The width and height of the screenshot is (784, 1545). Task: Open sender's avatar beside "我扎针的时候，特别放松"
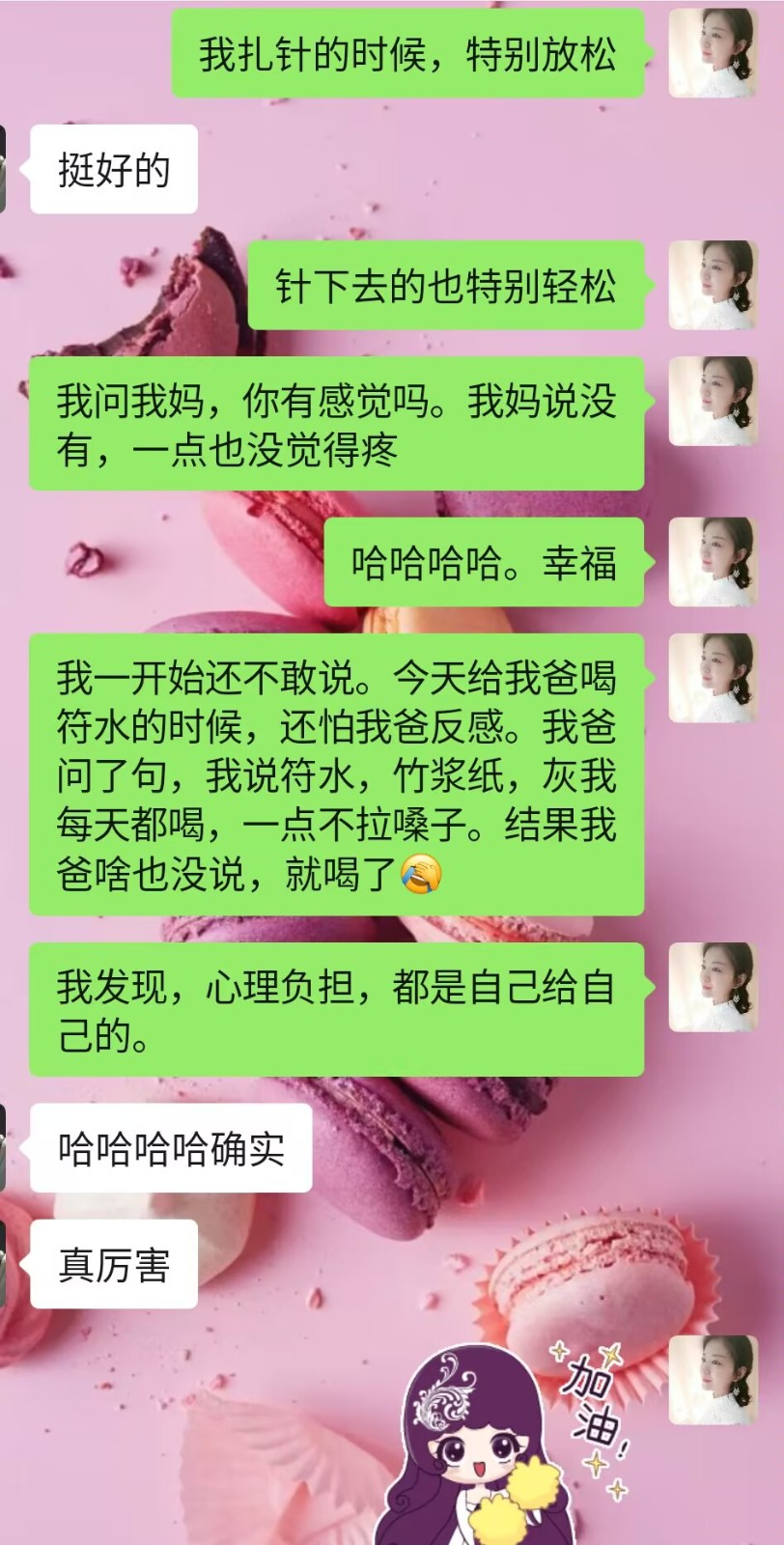tap(713, 53)
